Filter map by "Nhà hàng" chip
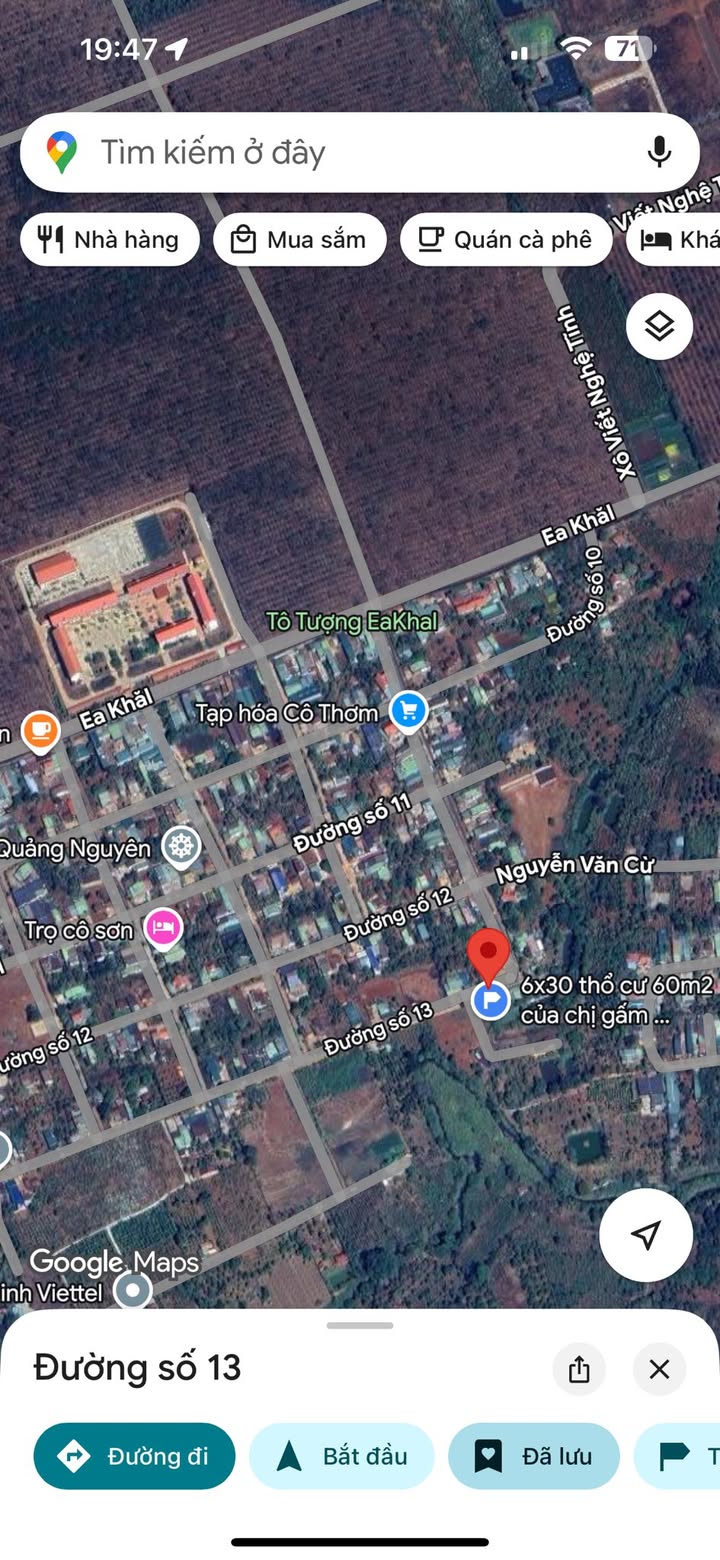 pyautogui.click(x=110, y=240)
